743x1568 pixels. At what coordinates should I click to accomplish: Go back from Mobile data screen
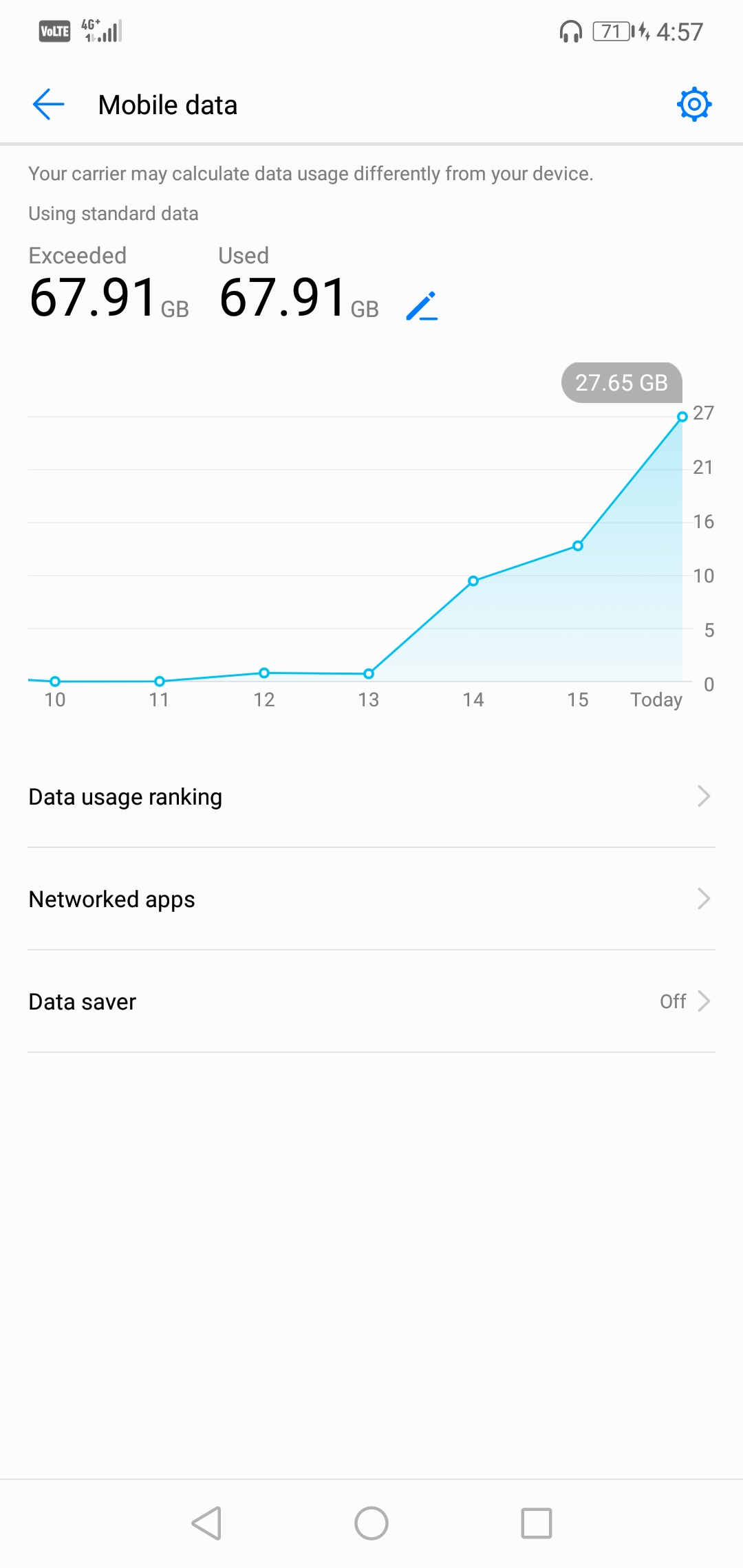point(48,105)
